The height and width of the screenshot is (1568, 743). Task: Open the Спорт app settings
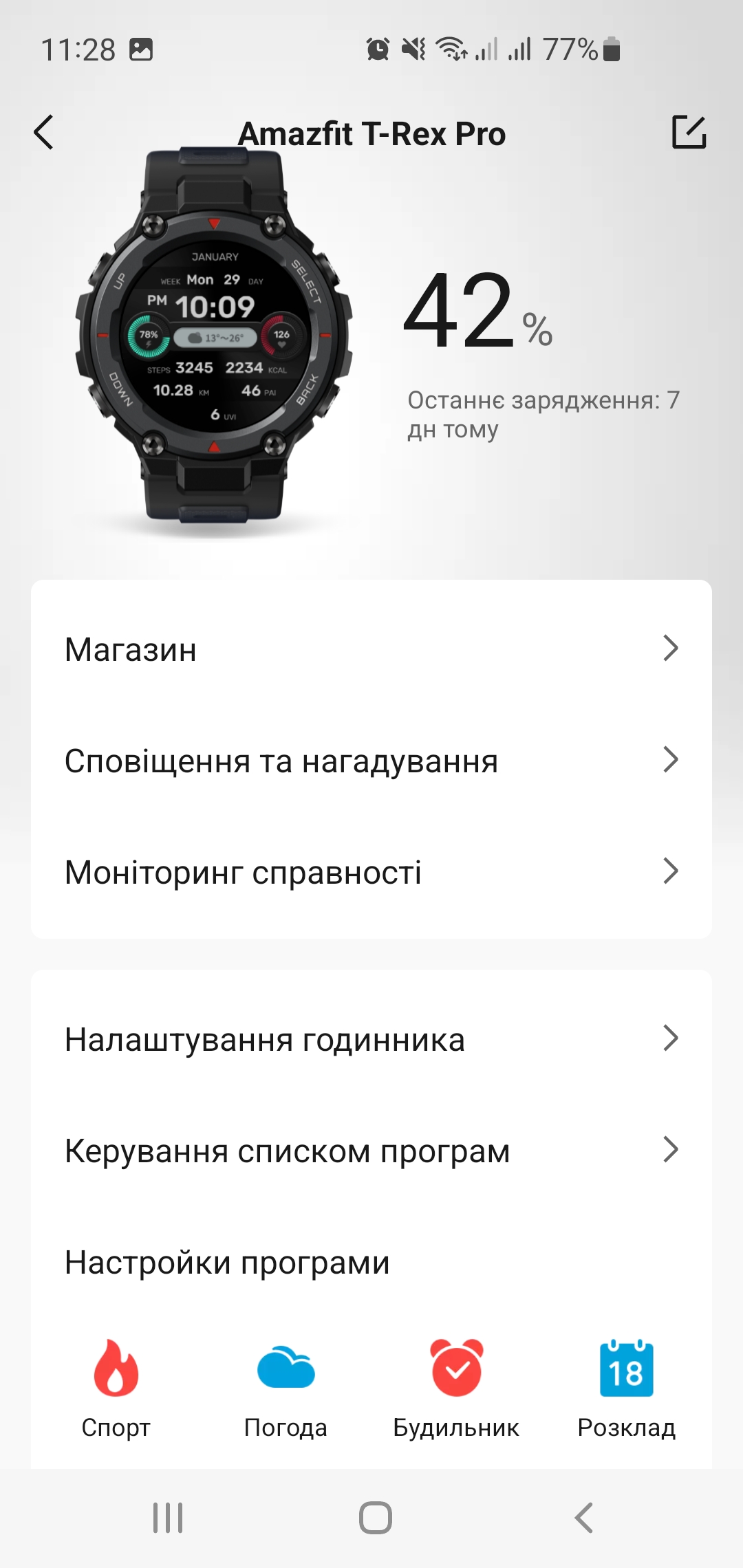pos(116,1386)
